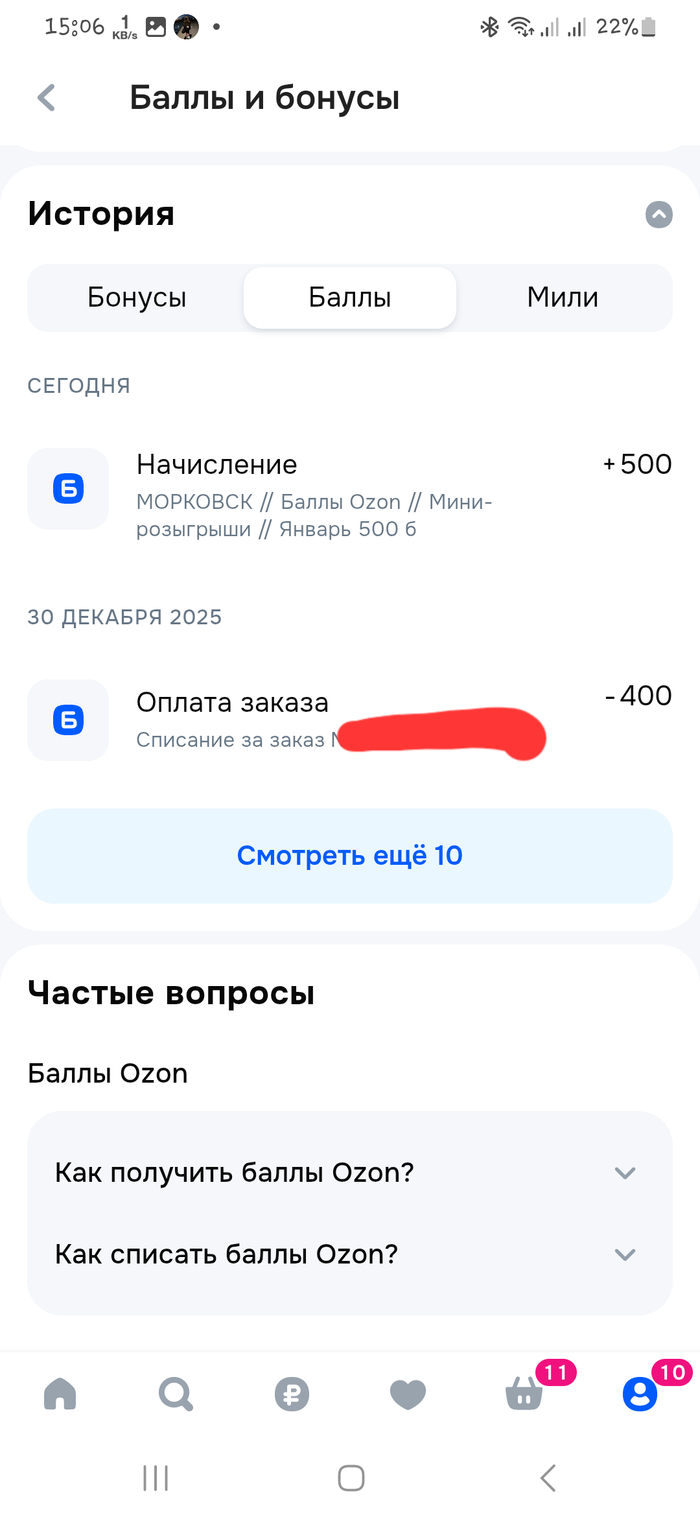Open the search tab
The image size is (700, 1517).
(176, 1394)
